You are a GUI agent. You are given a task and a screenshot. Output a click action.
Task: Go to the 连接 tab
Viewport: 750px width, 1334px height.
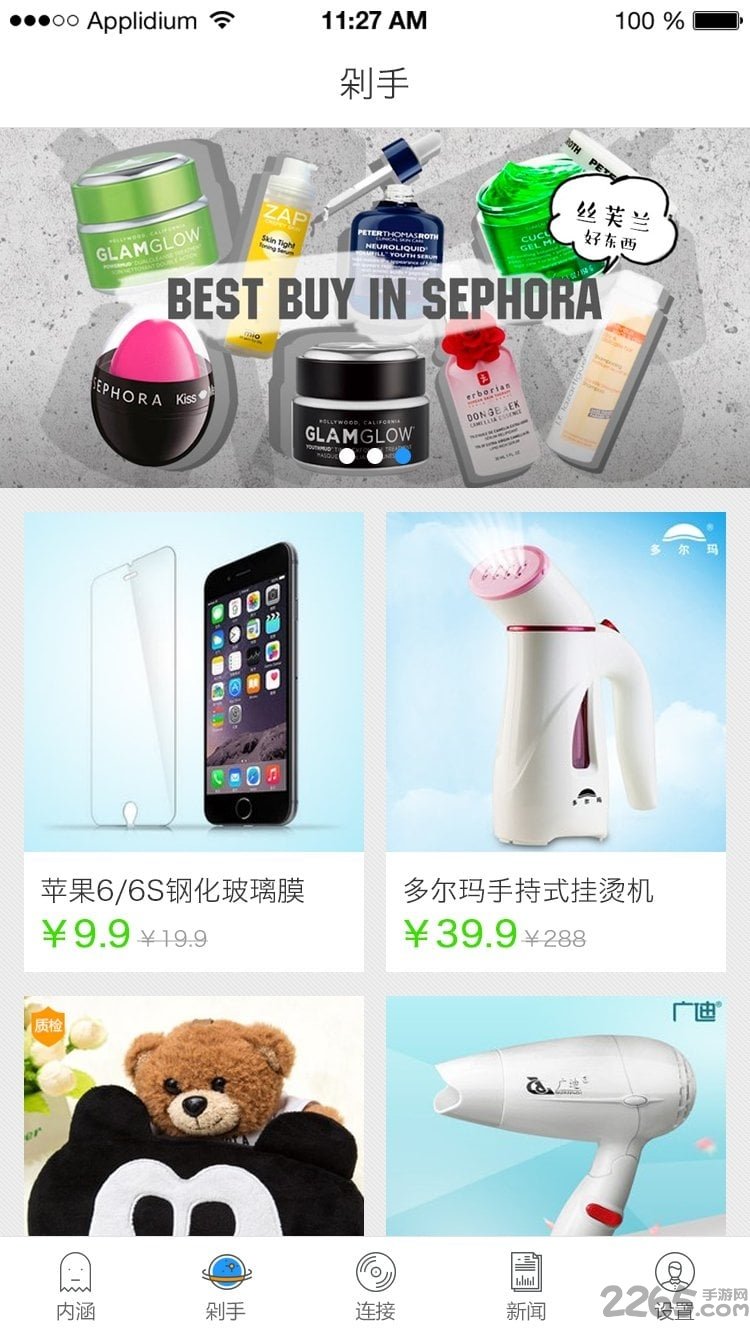[x=375, y=1286]
